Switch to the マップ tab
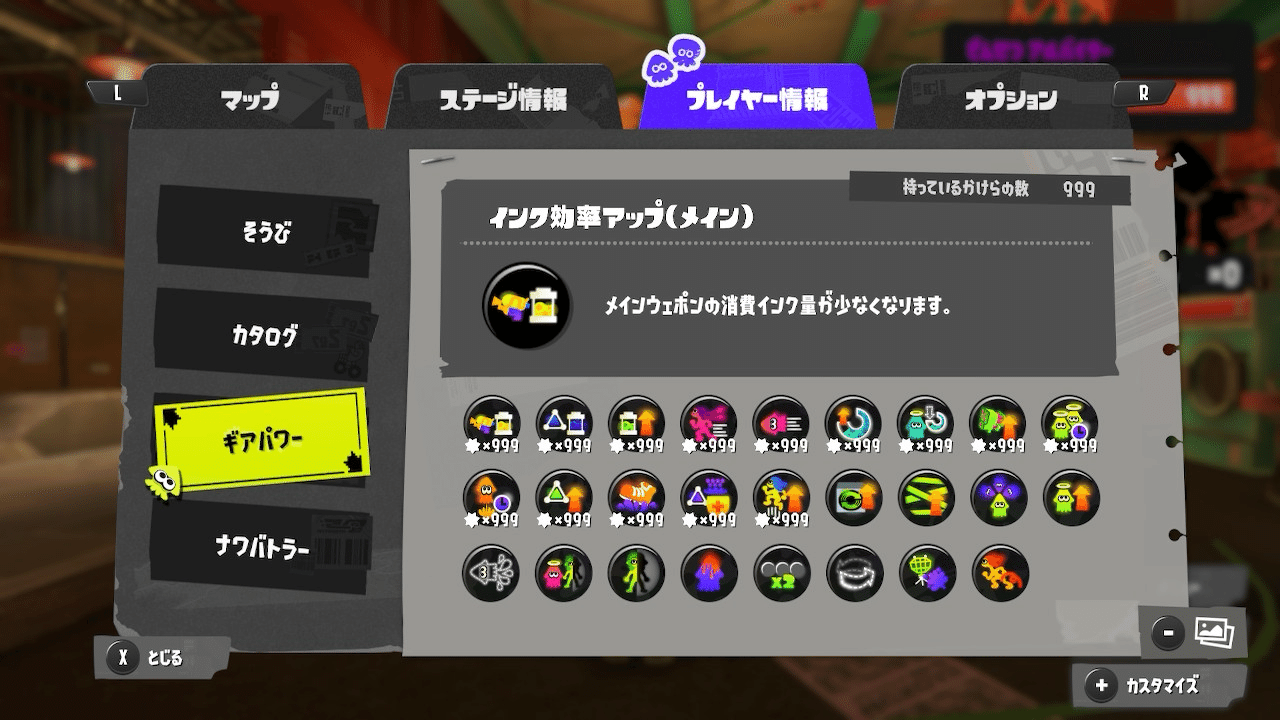 [x=249, y=100]
